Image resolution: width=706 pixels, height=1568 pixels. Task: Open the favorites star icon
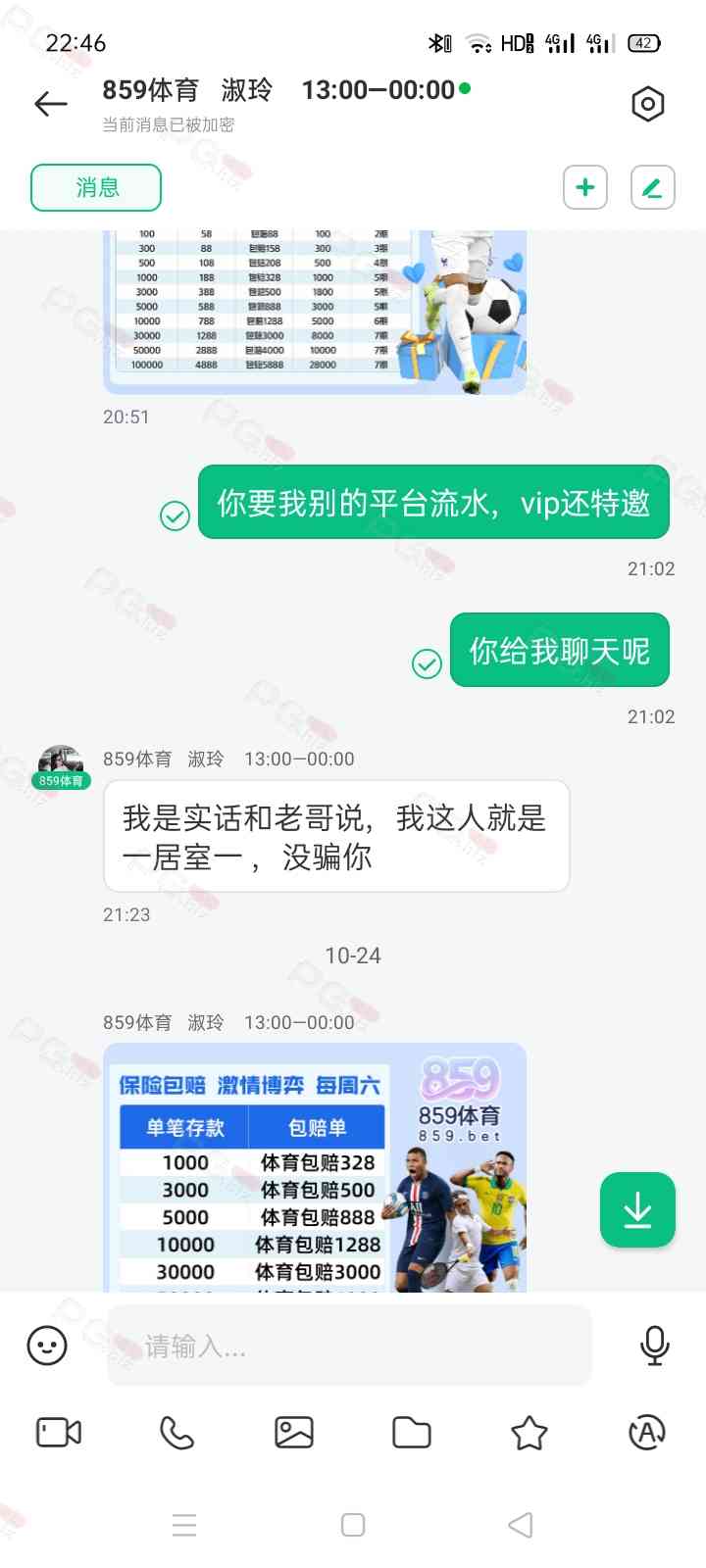529,1433
